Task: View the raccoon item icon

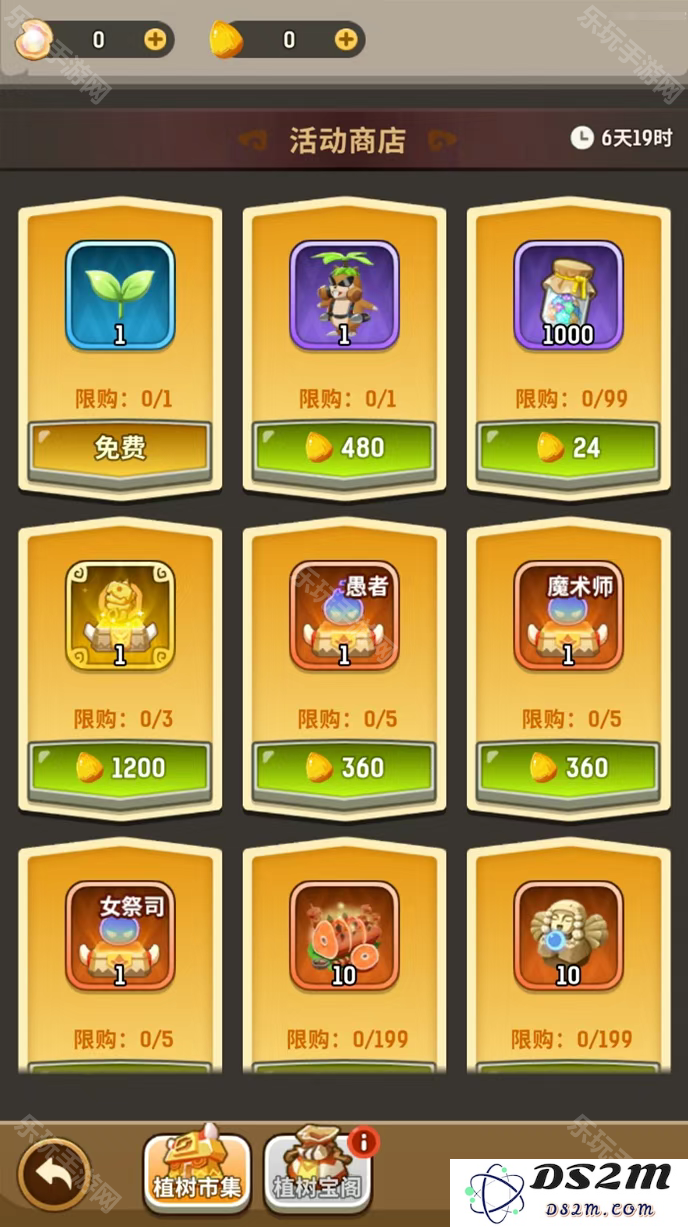Action: (344, 295)
